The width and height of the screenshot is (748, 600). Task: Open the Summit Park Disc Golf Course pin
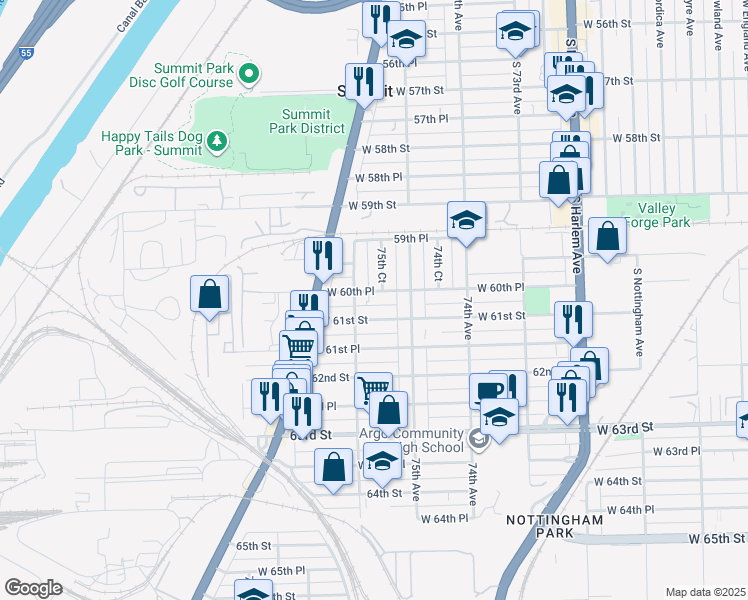coord(251,73)
